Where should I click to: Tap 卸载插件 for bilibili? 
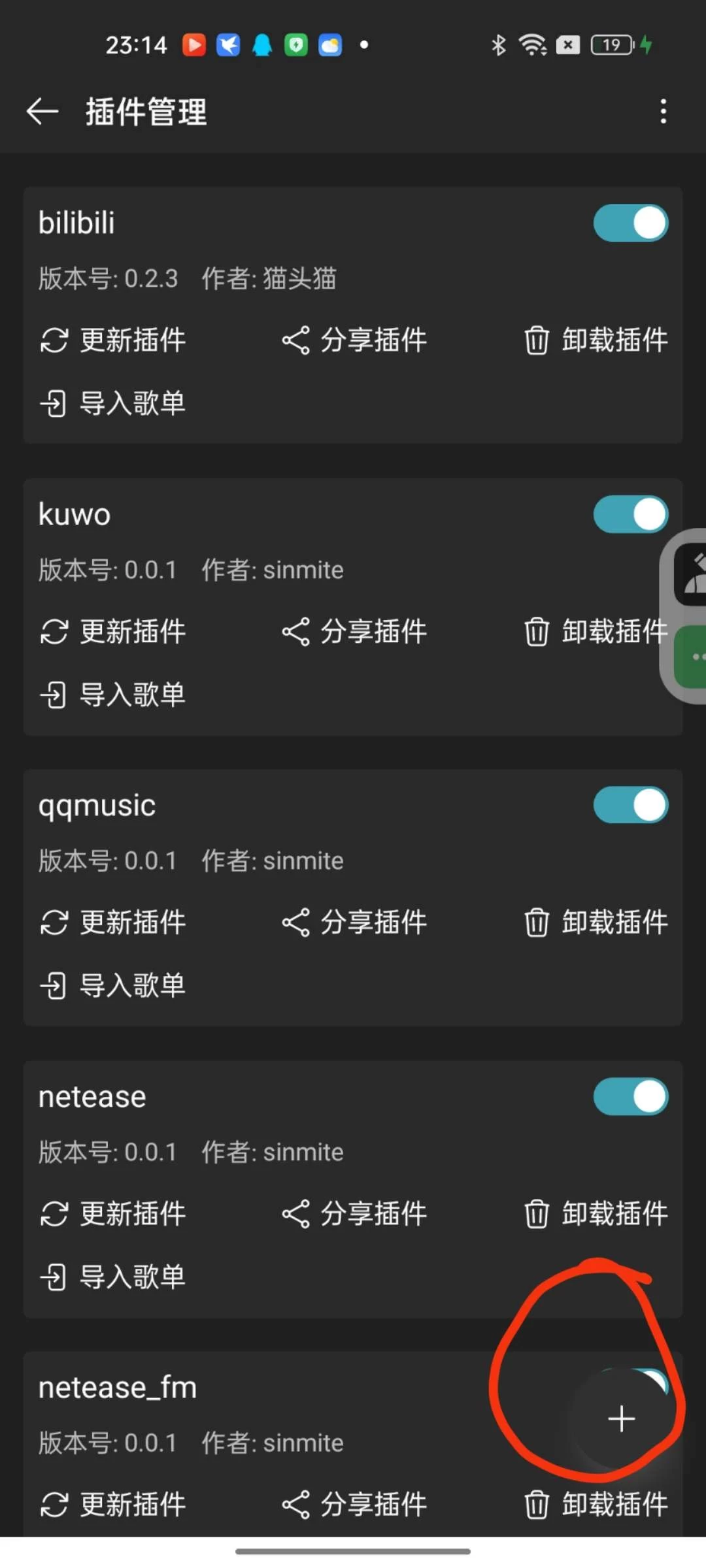tap(596, 340)
